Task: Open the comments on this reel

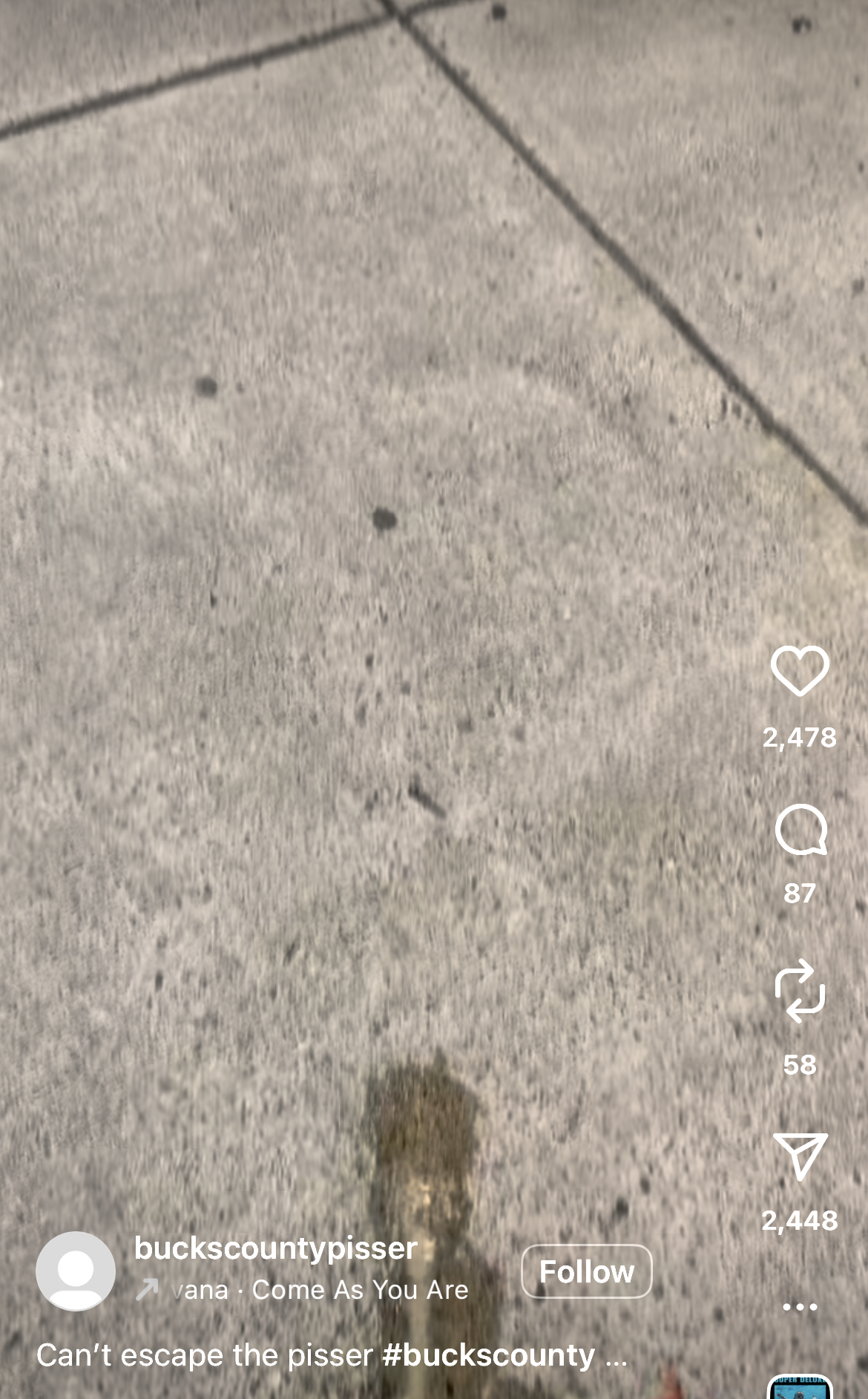Action: click(800, 830)
